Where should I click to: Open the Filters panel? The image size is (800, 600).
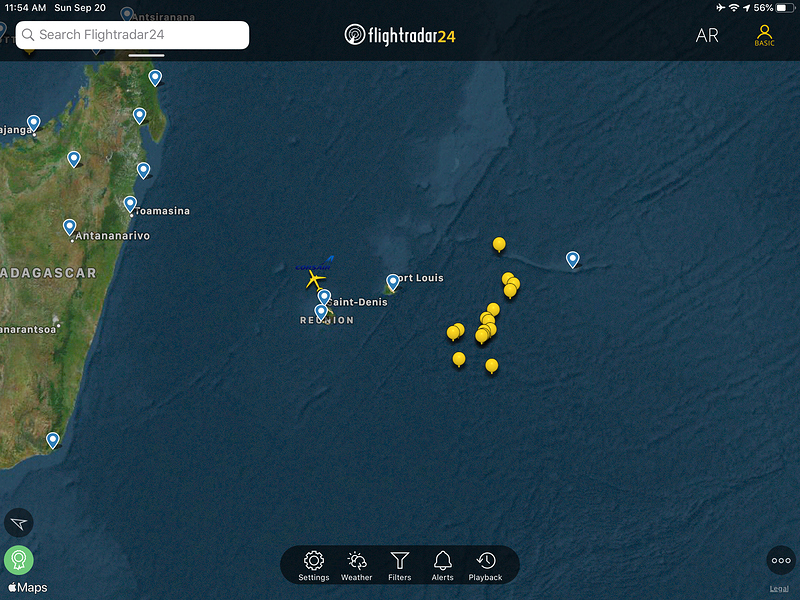tap(399, 565)
